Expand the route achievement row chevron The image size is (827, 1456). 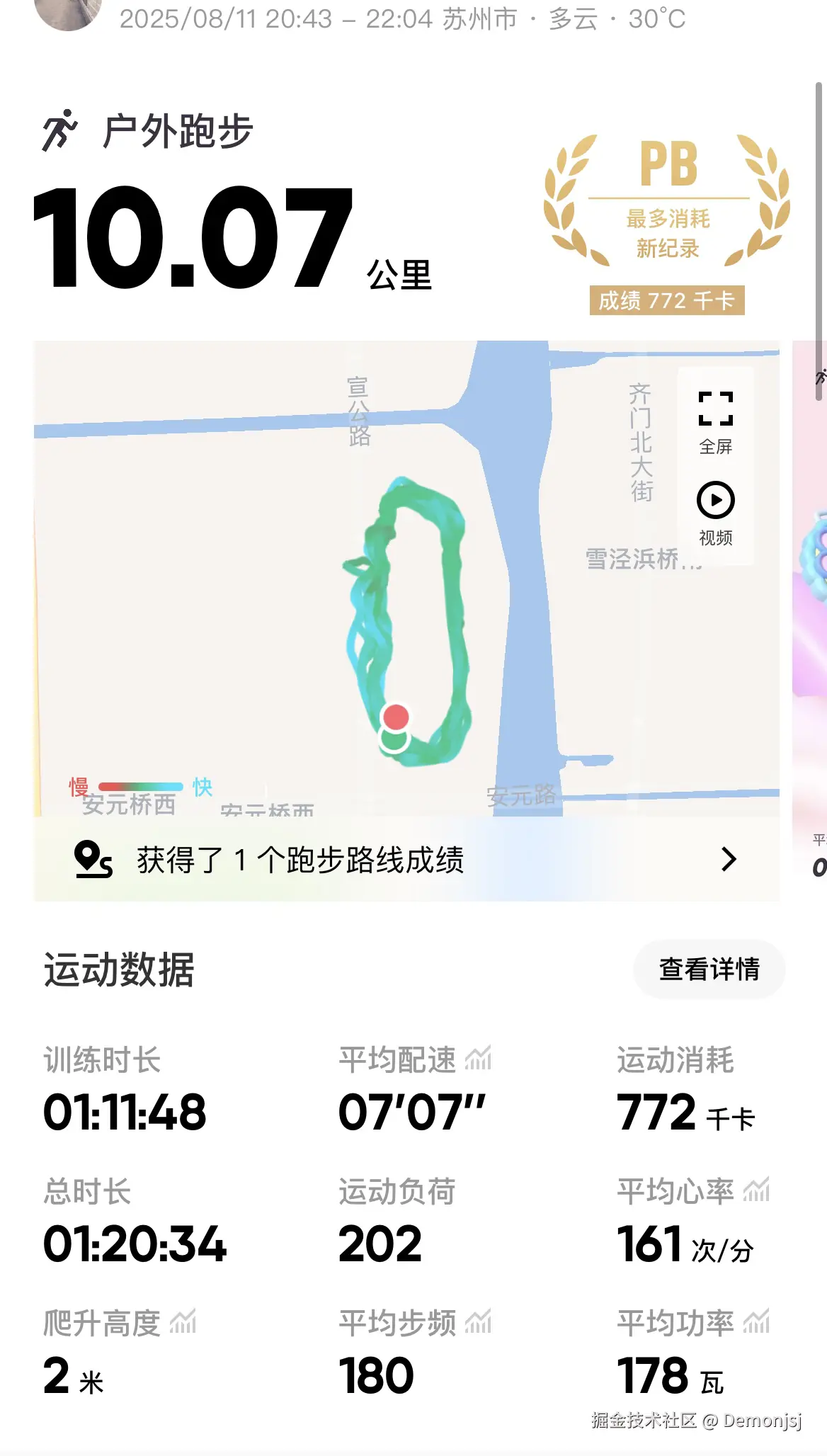(x=729, y=860)
